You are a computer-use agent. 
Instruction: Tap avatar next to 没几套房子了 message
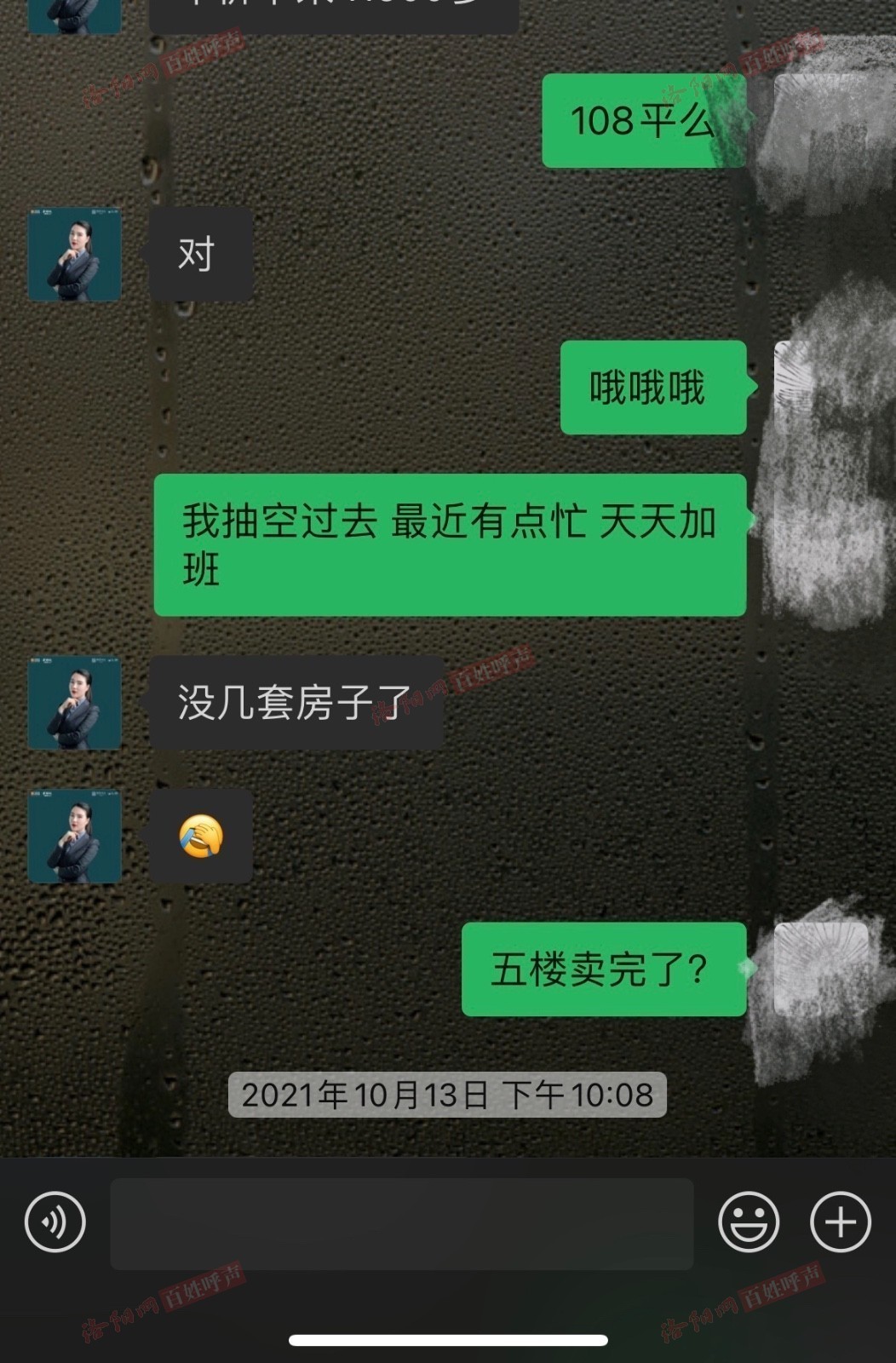point(75,703)
